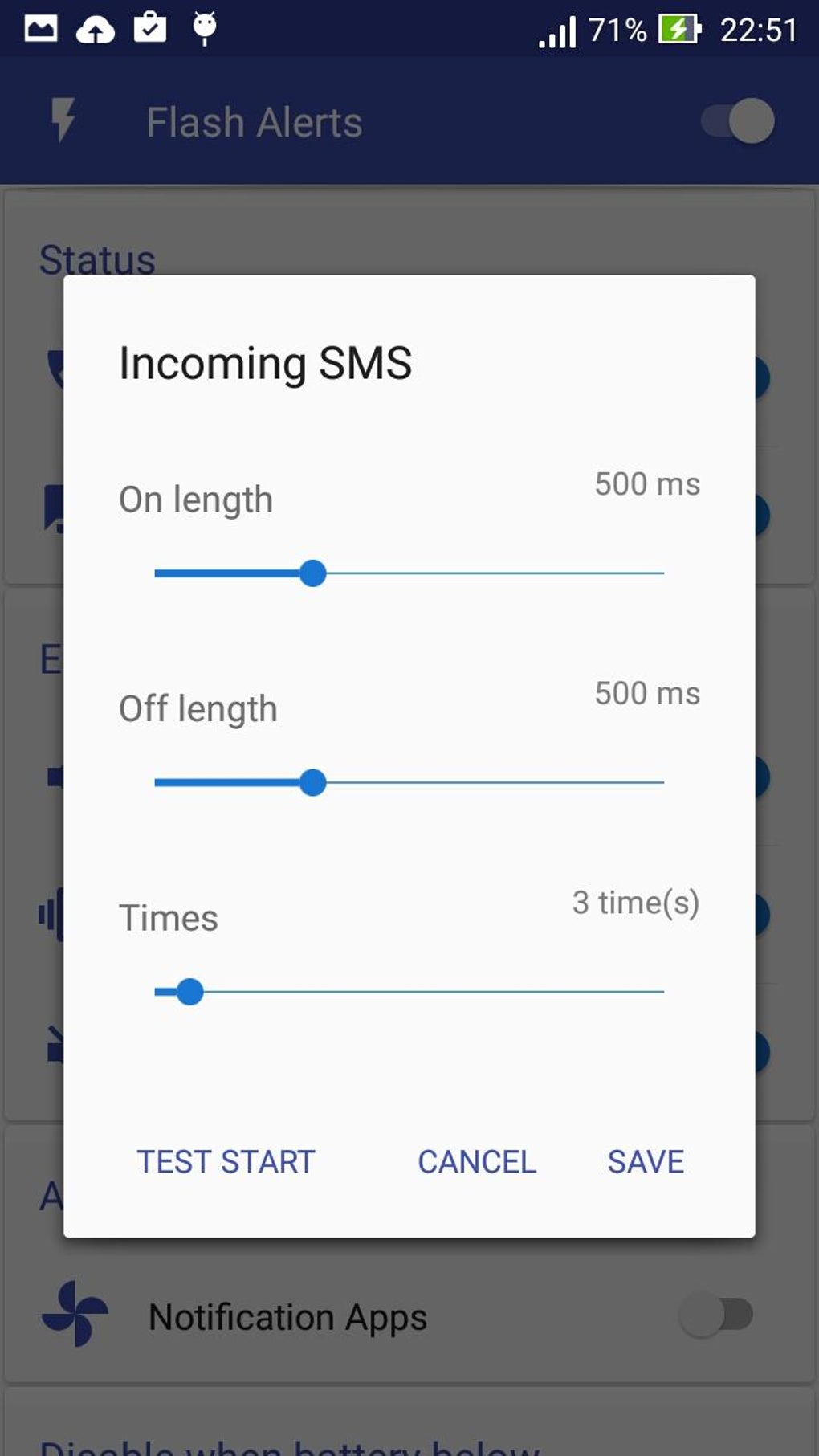The image size is (819, 1456).
Task: Toggle the switch beside Status section
Action: (x=762, y=379)
